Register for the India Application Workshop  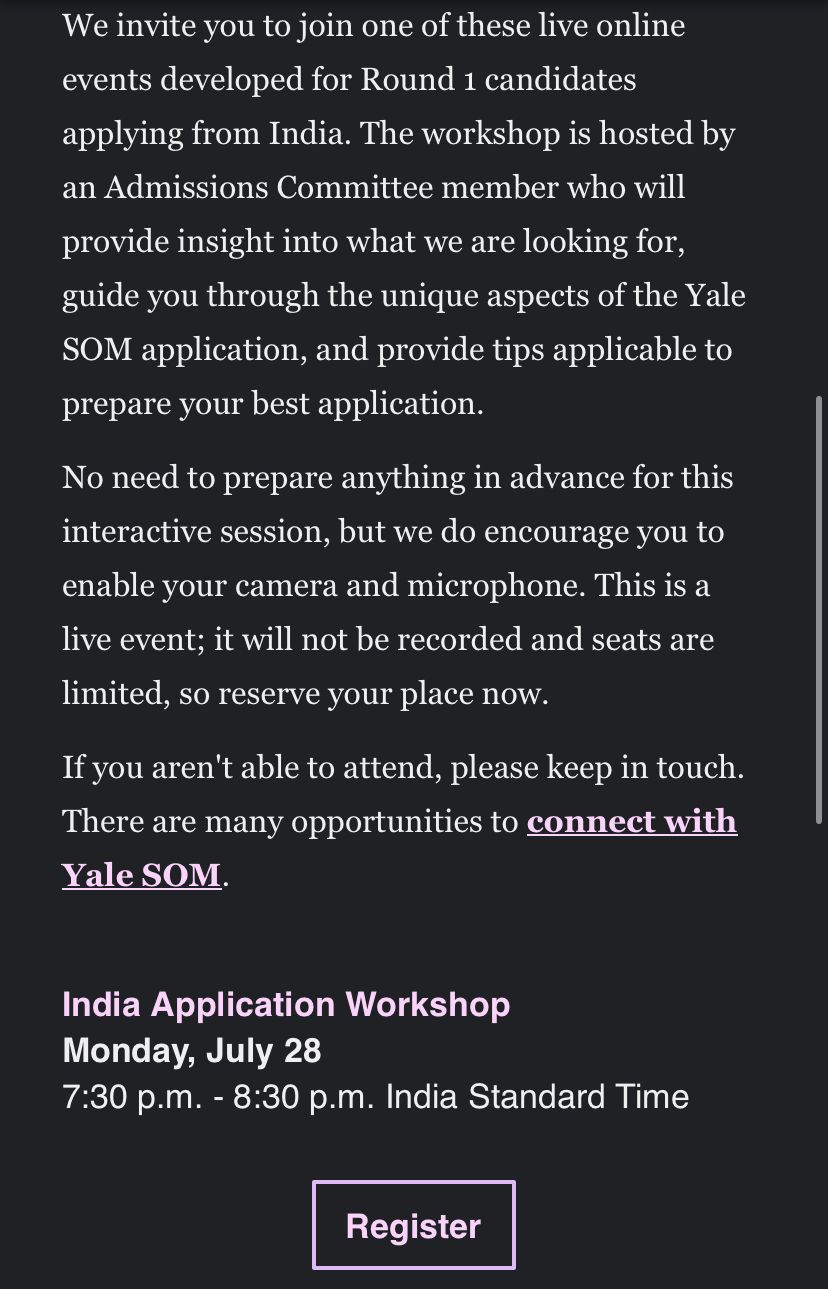pos(413,1225)
